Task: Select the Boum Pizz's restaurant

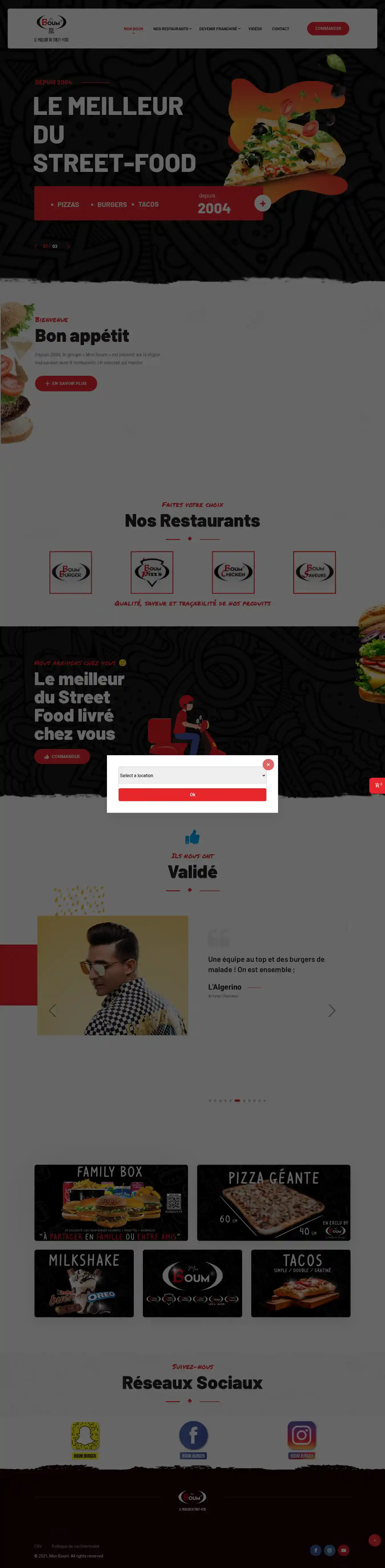Action: click(x=152, y=572)
